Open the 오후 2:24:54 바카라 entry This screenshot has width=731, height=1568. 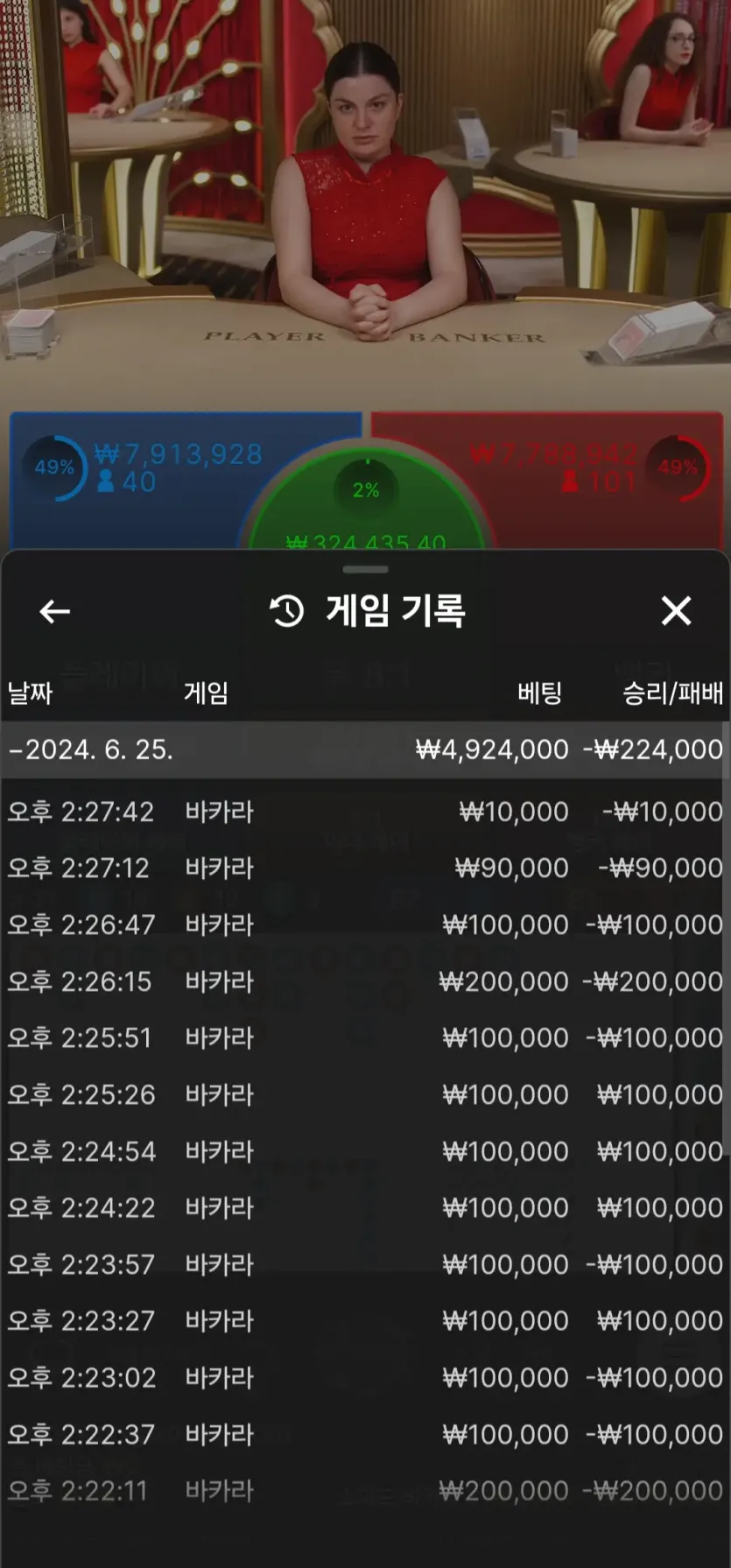[365, 1151]
